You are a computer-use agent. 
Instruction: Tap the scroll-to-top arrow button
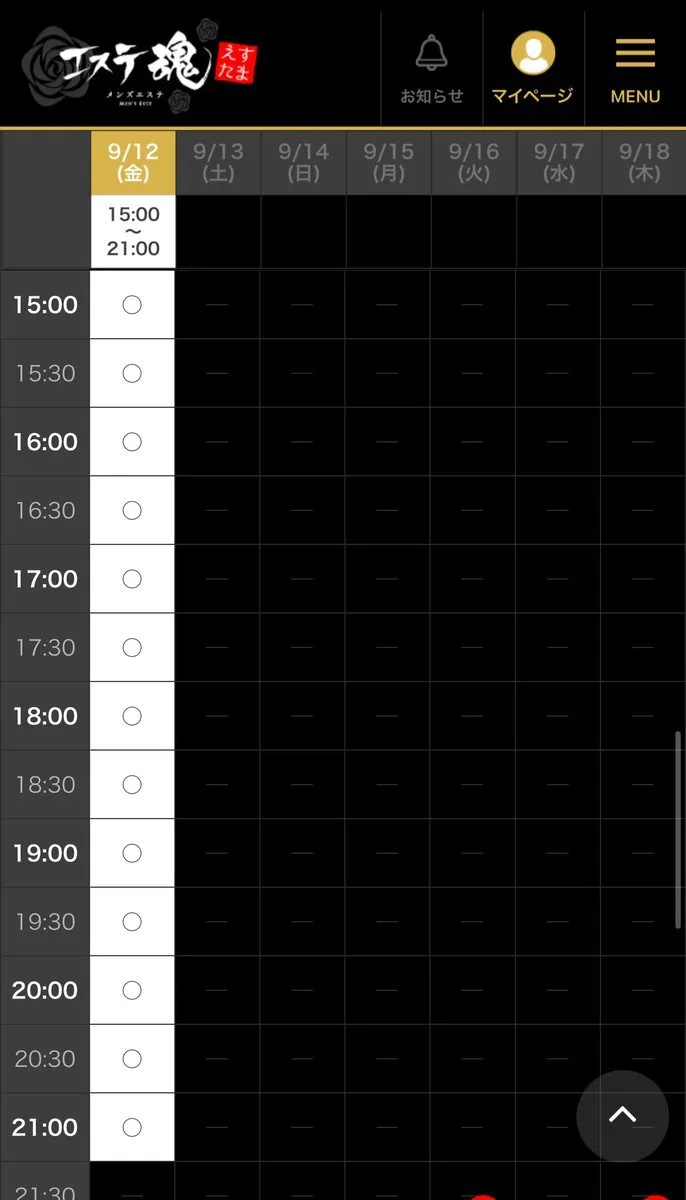pos(622,1116)
